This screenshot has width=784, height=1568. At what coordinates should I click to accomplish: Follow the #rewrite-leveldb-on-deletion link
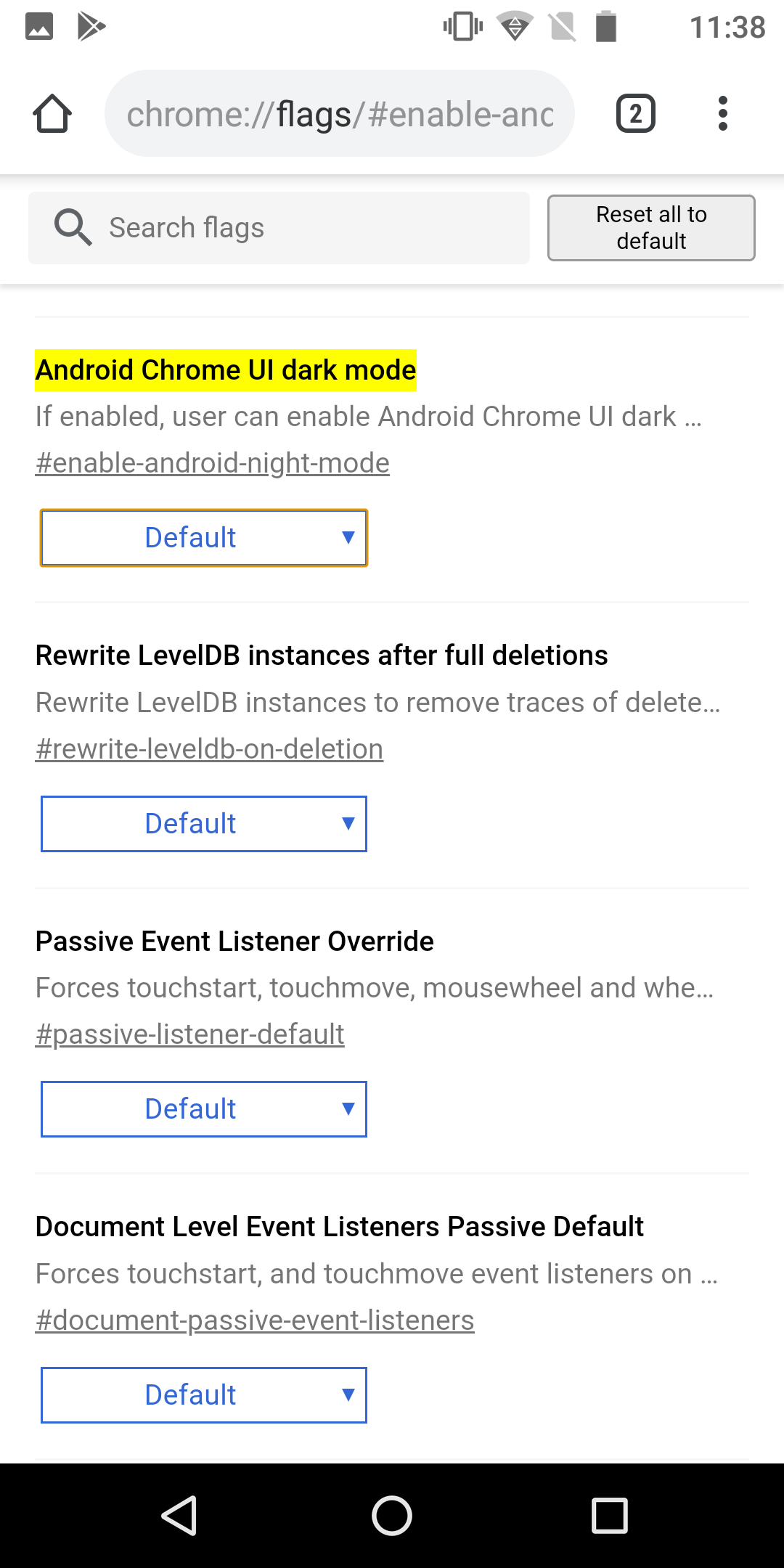coord(209,749)
